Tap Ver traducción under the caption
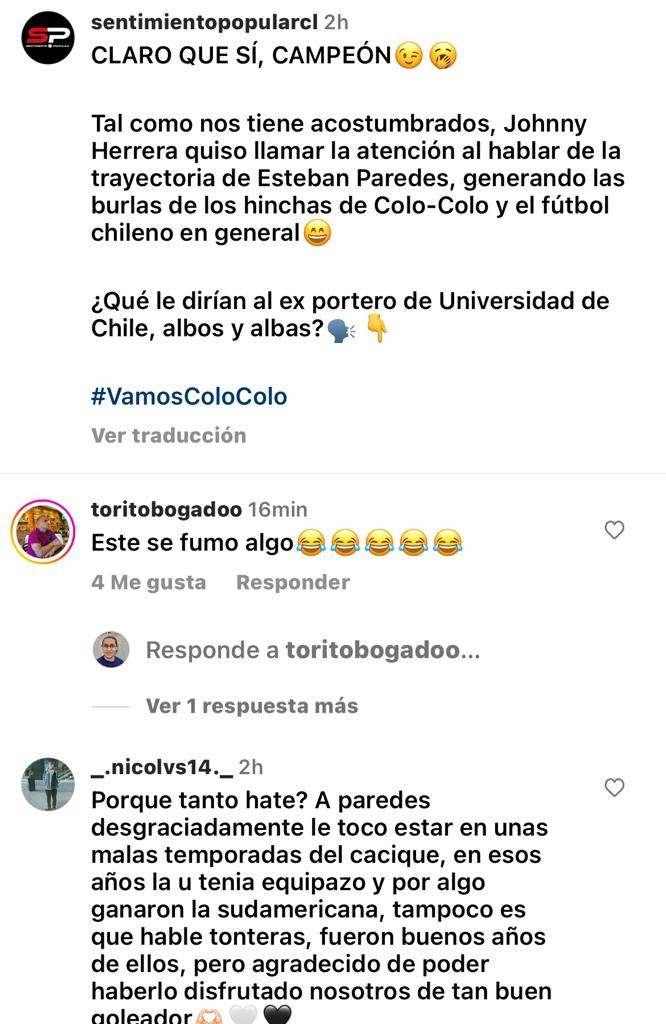 (x=168, y=435)
